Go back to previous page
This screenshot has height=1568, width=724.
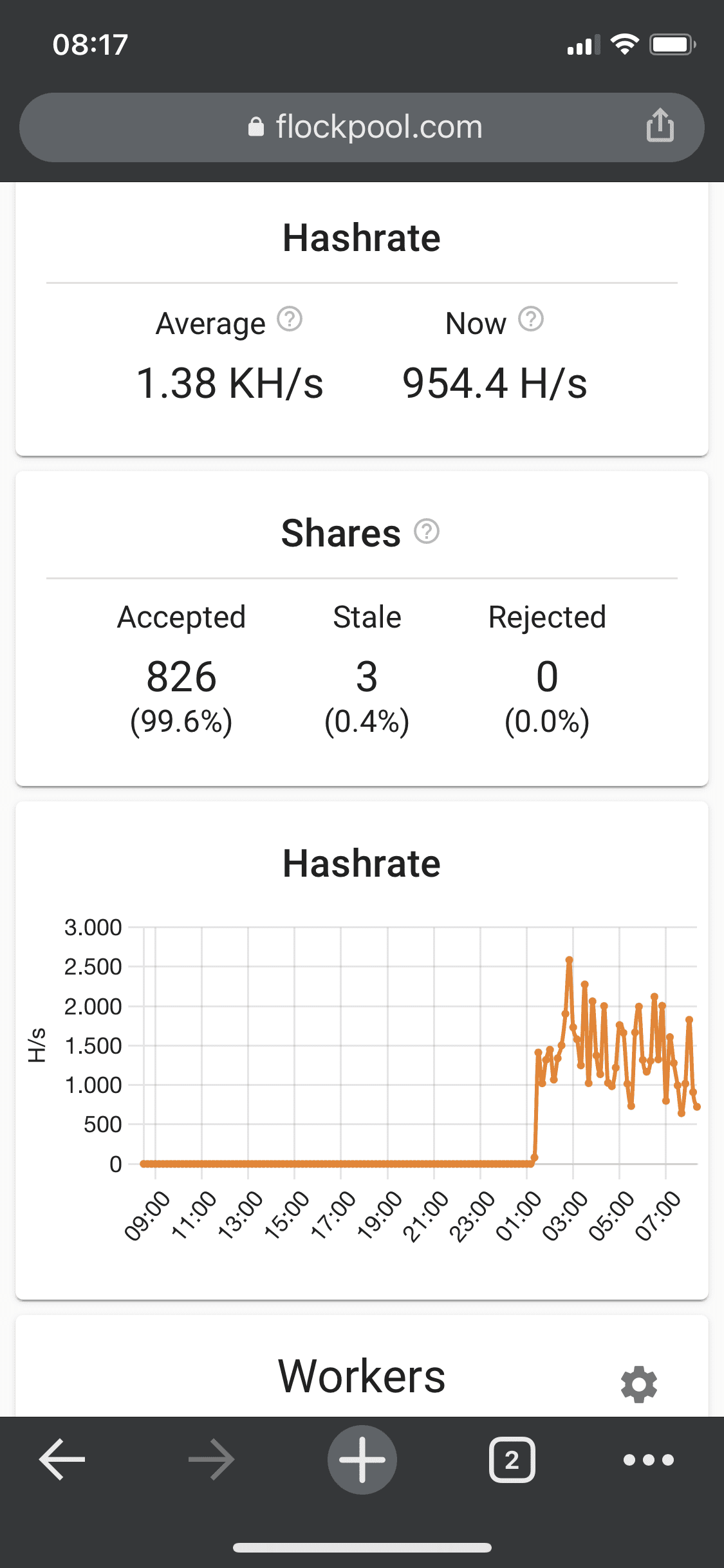62,1459
